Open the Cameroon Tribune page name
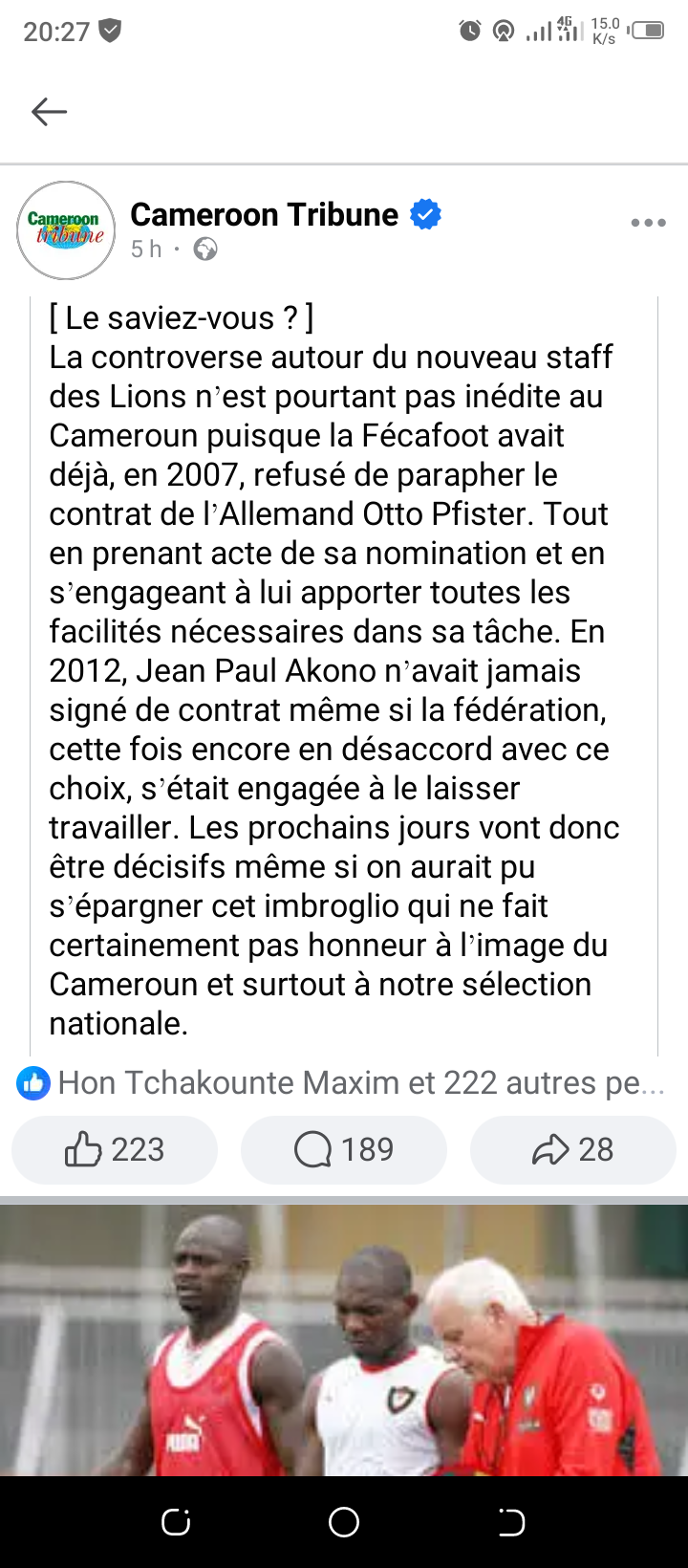 [x=264, y=214]
